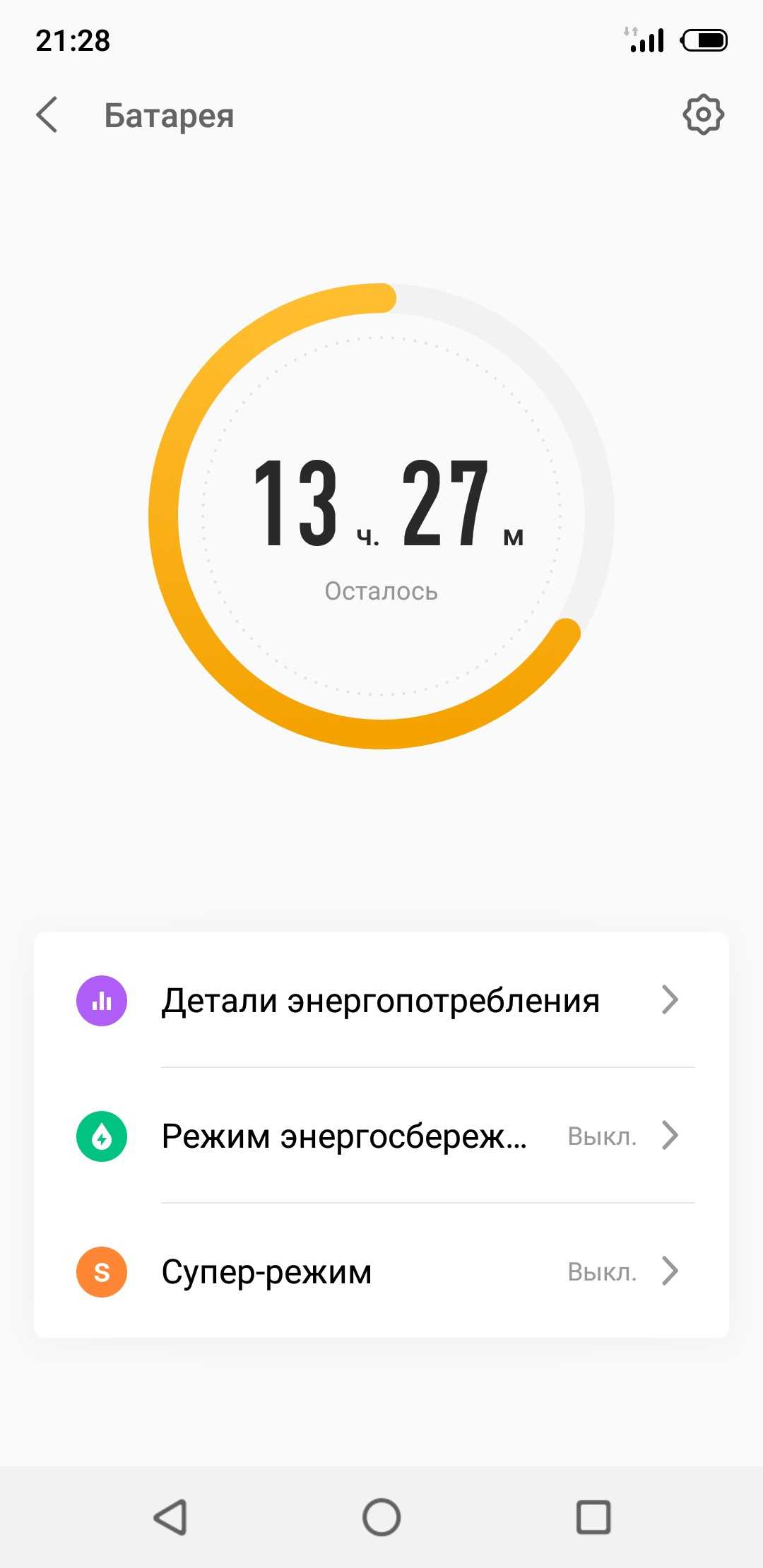Open the Супер-режим option
Viewport: 763px width, 1568px height.
point(381,1271)
